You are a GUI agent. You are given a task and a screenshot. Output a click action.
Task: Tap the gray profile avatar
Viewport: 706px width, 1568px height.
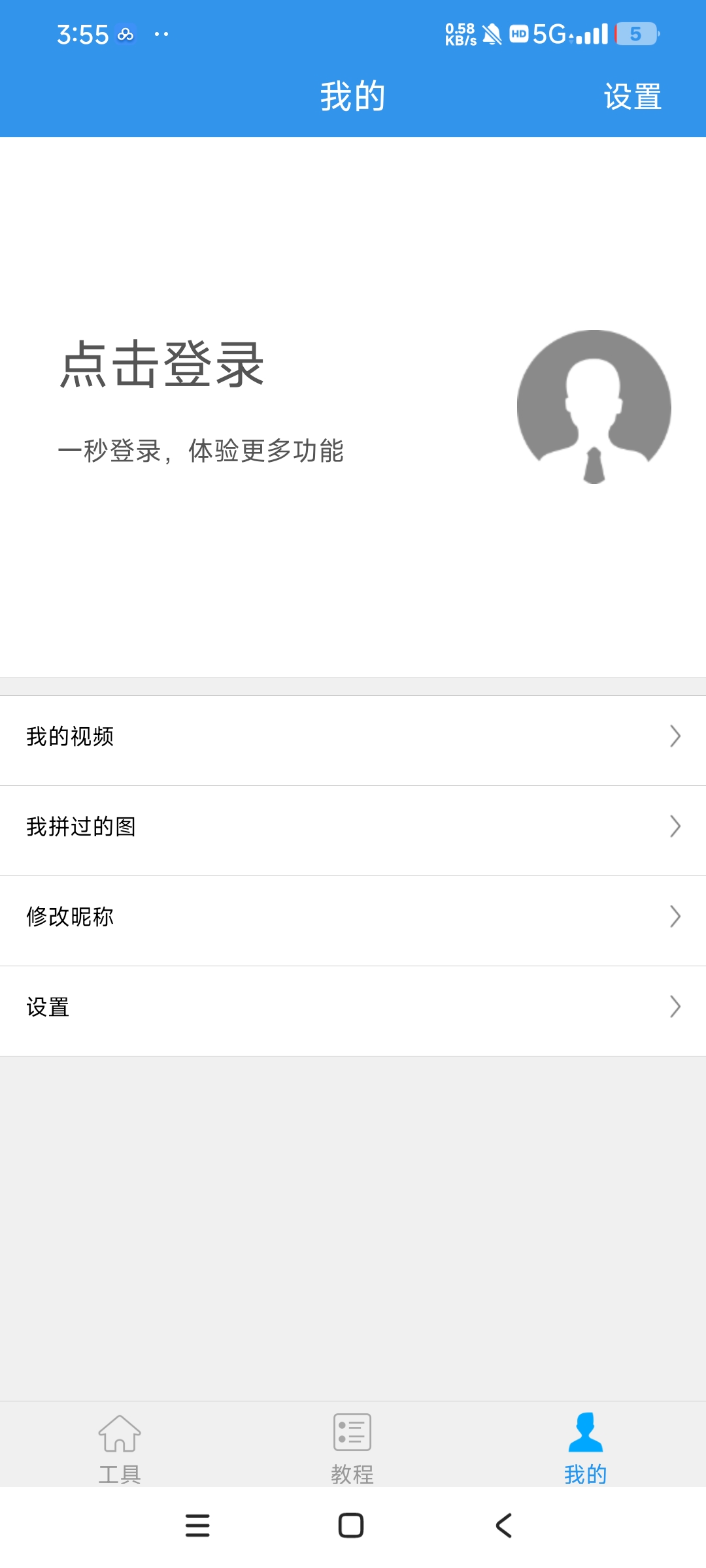594,406
